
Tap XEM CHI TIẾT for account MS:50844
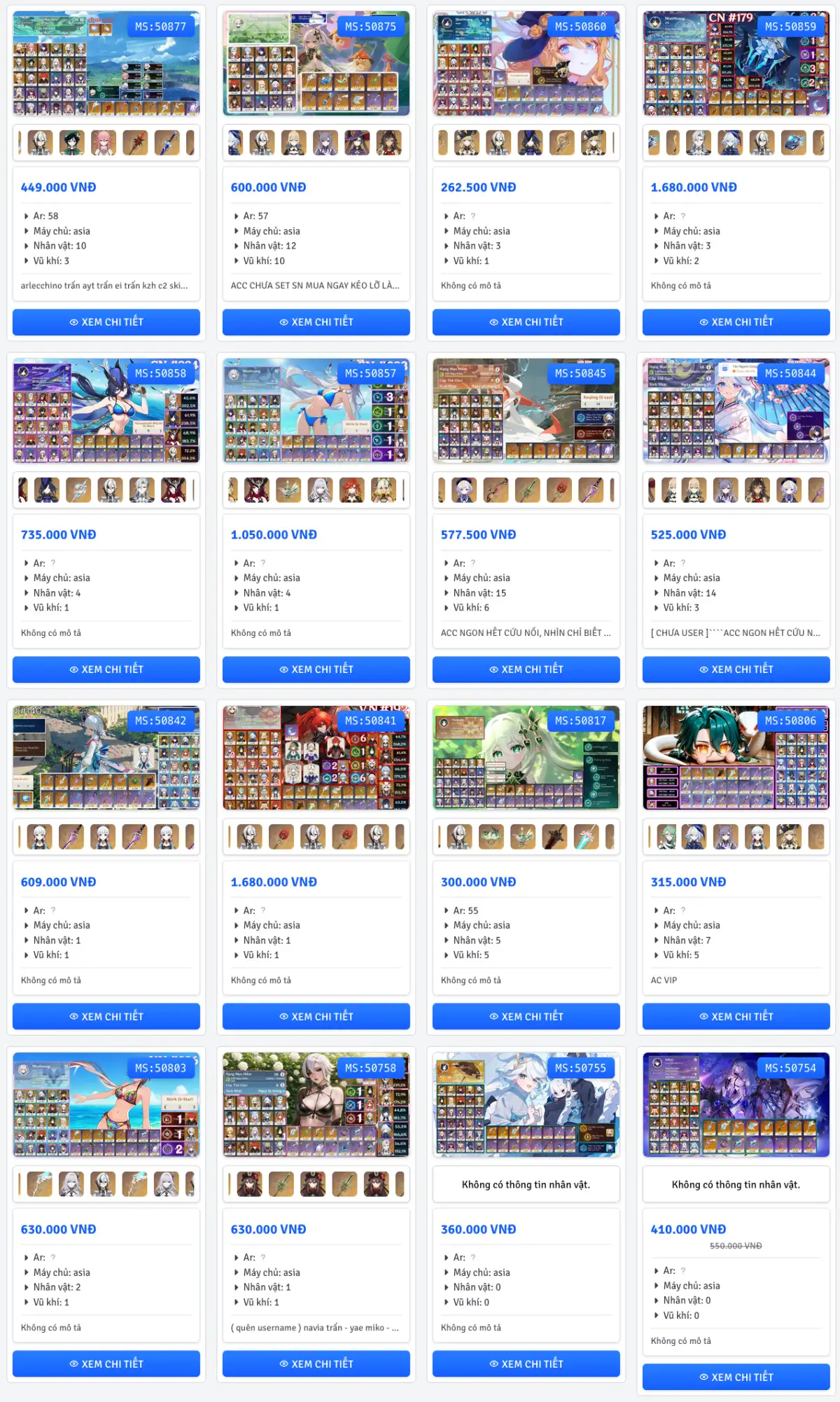736,669
